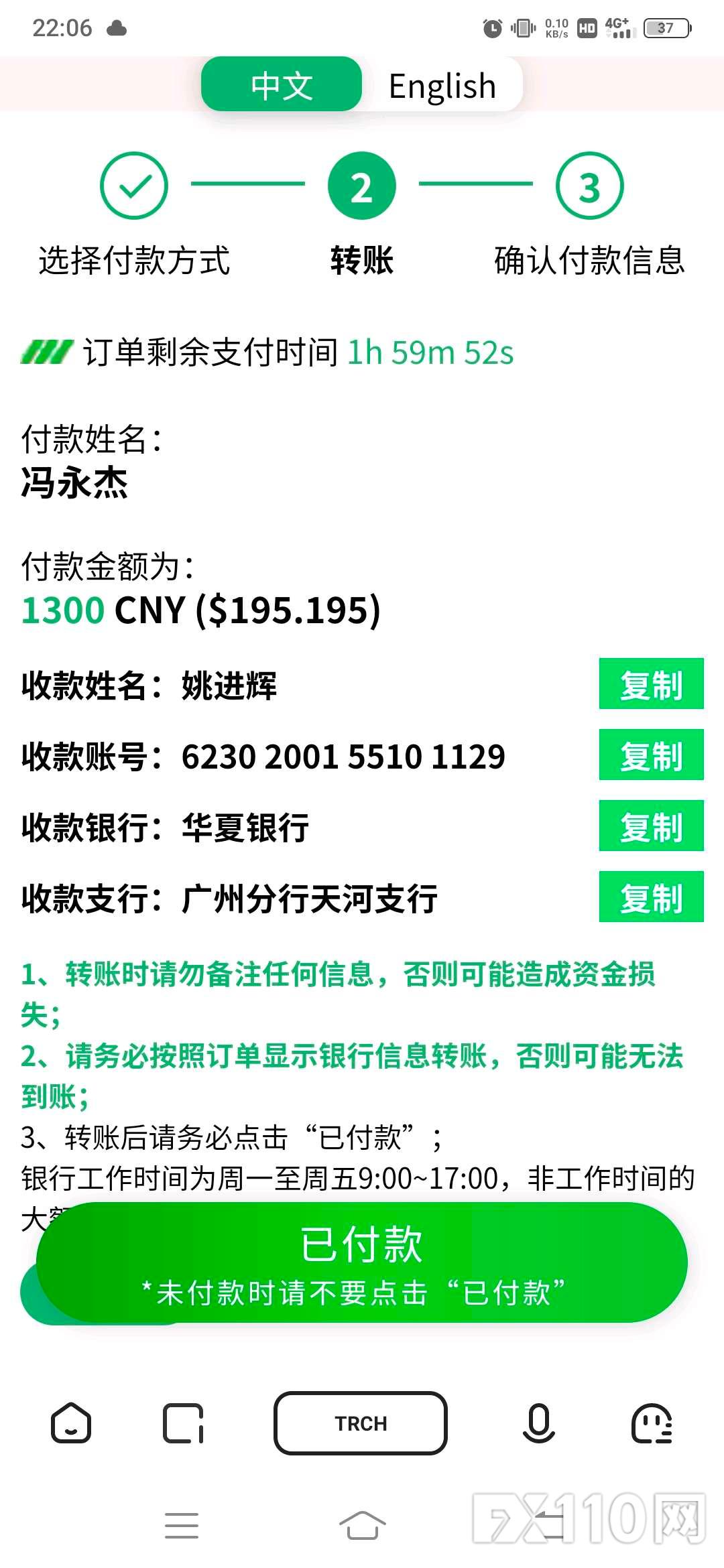Copy the payee name 姚进辉

pyautogui.click(x=651, y=684)
